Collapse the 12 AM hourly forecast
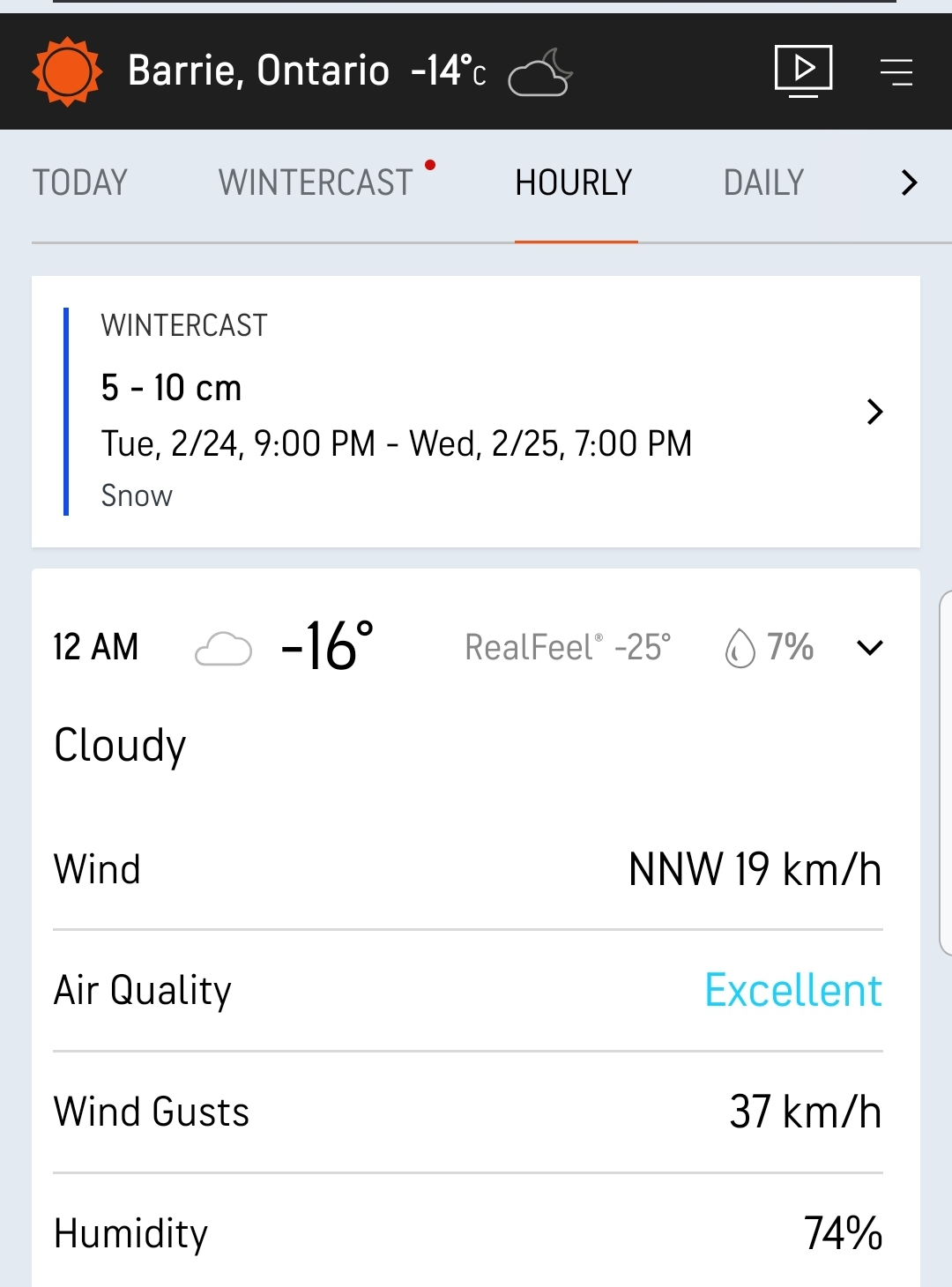The height and width of the screenshot is (1287, 952). coord(869,648)
